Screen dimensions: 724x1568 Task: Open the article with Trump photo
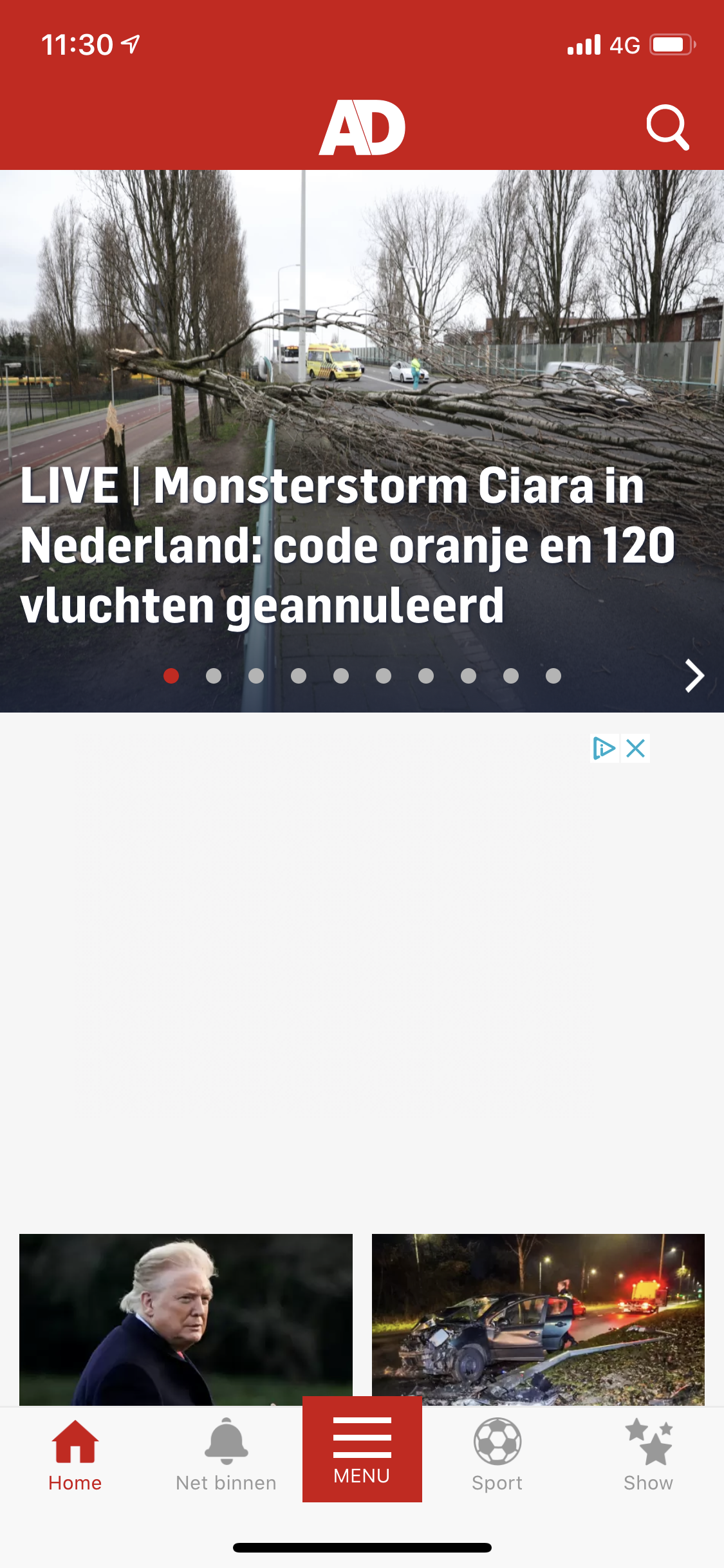coord(186,1319)
